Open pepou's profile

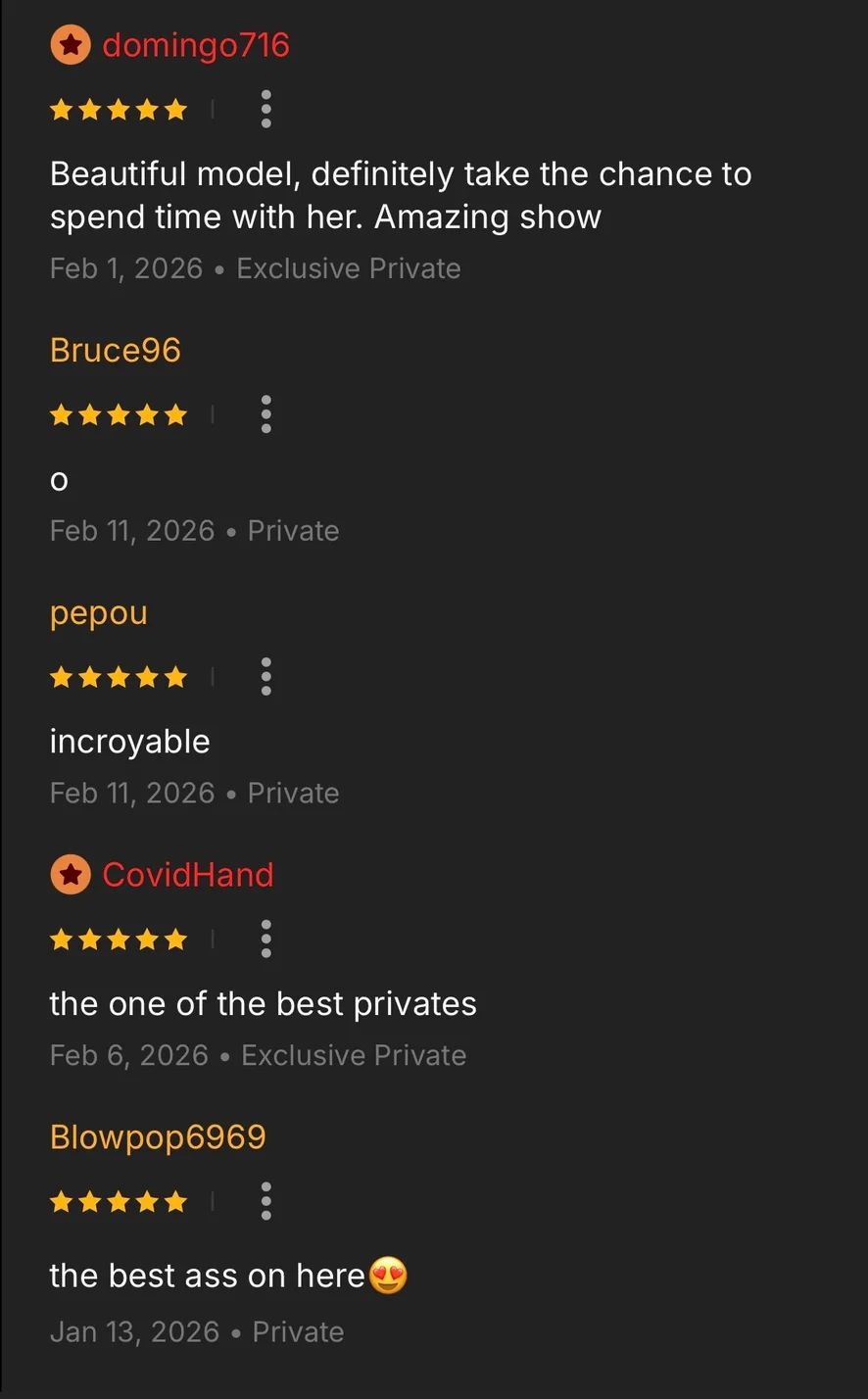tap(99, 613)
